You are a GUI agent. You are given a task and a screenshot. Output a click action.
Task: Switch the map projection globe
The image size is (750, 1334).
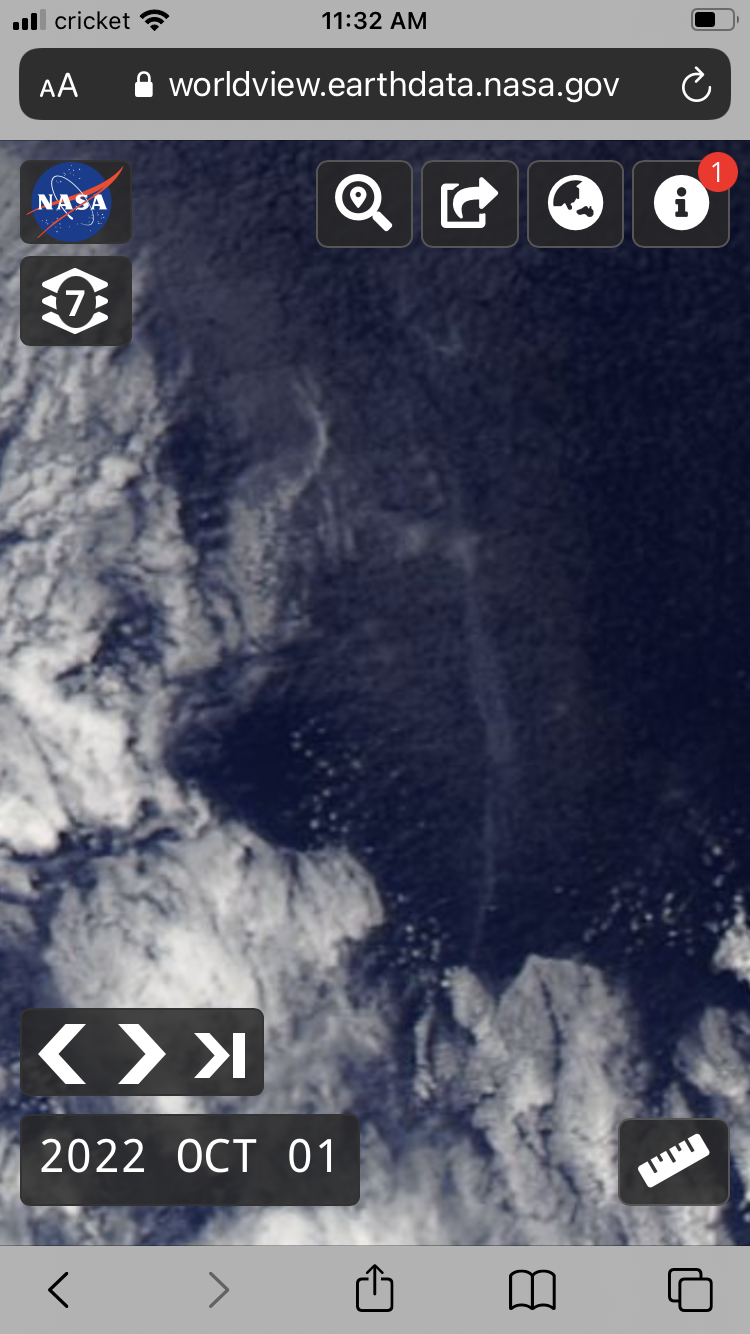575,204
